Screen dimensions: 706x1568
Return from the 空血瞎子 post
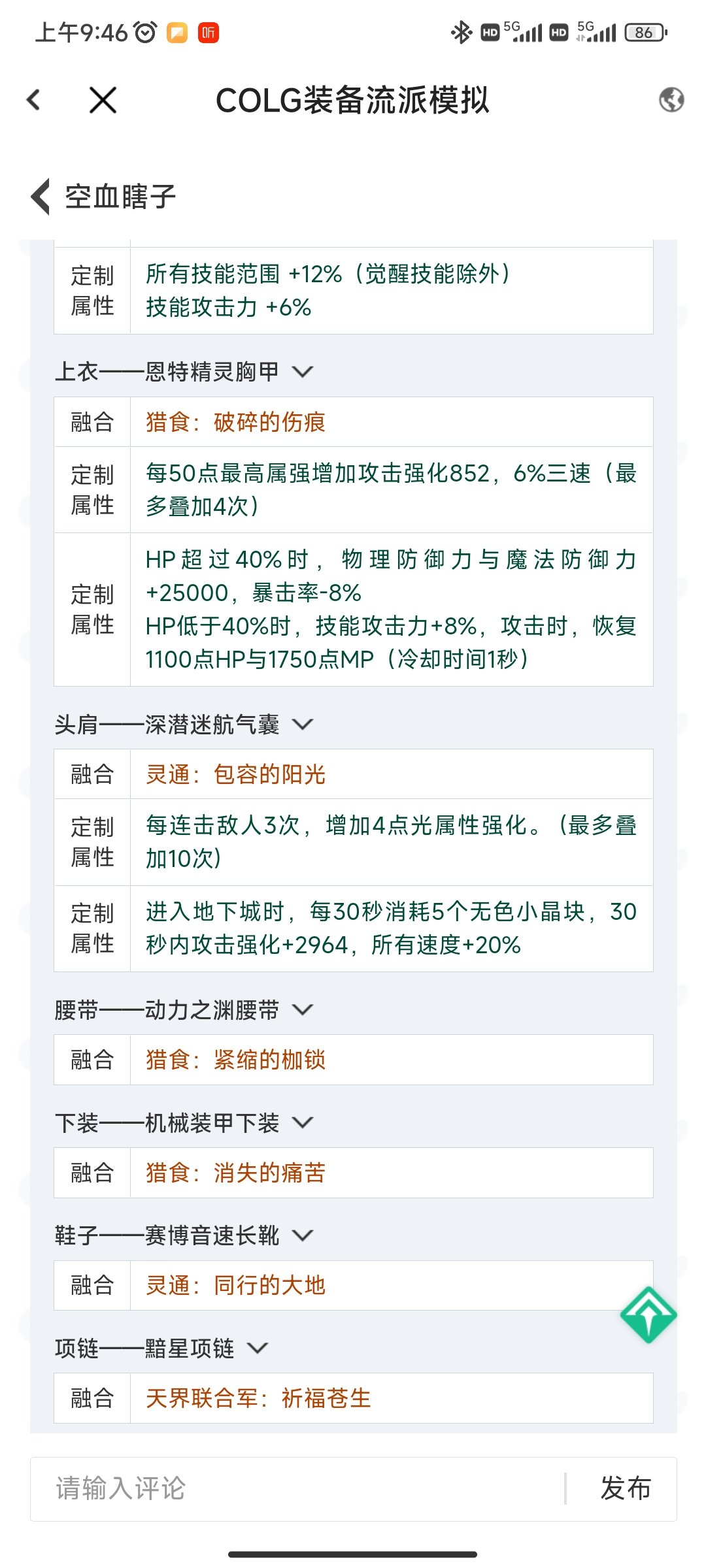tap(41, 196)
